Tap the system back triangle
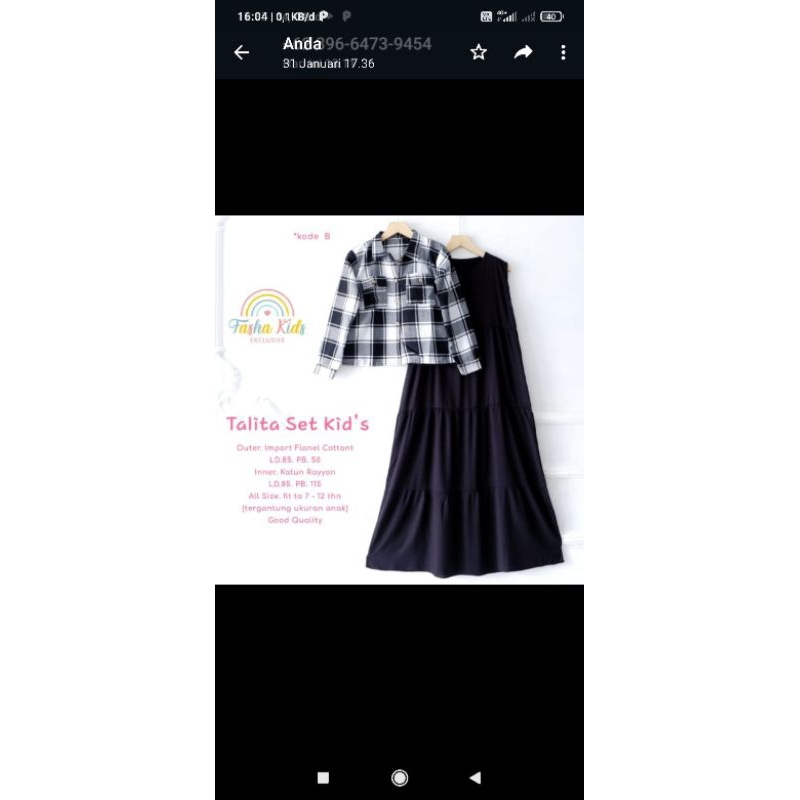The width and height of the screenshot is (800, 800). [476, 778]
